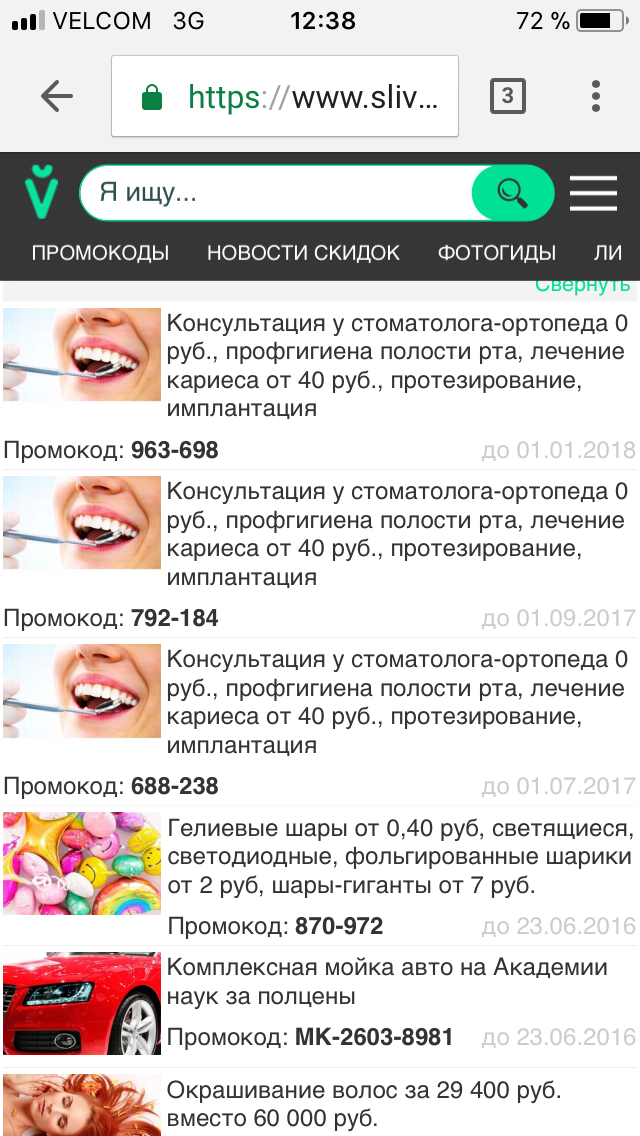
Task: Collapse the list with Свернуть
Action: (x=582, y=286)
